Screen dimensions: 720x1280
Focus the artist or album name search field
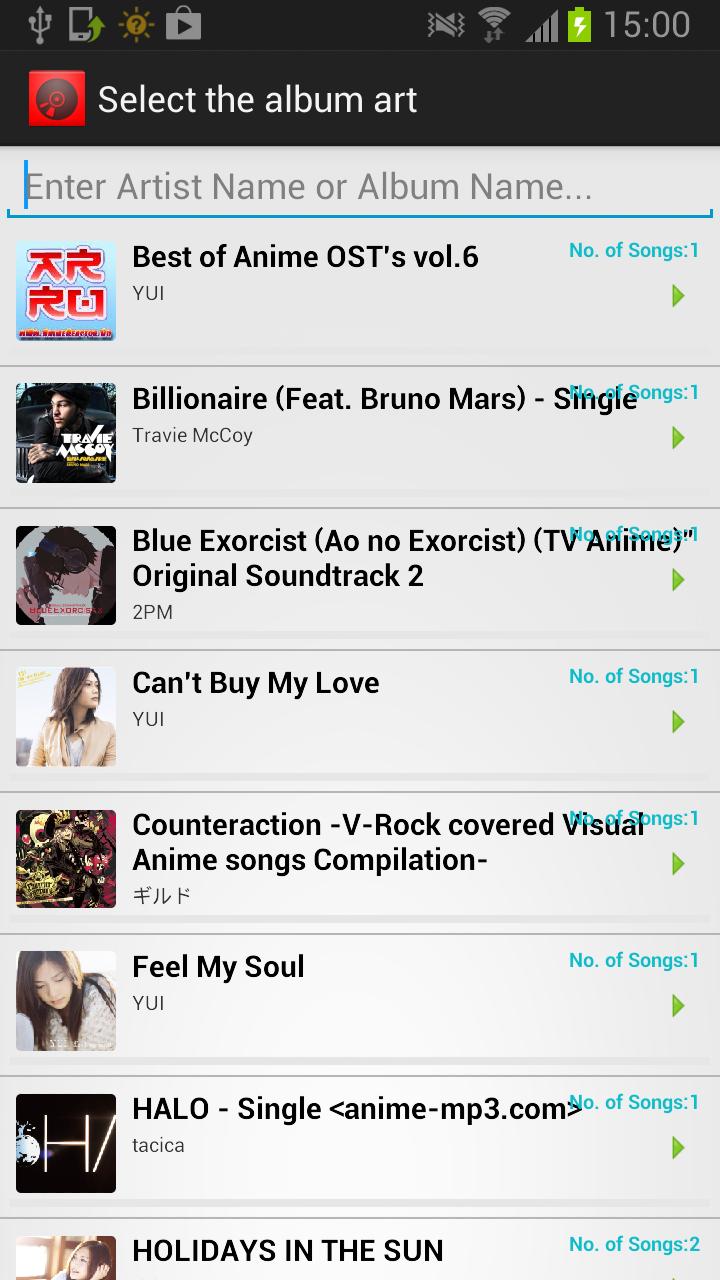click(360, 187)
